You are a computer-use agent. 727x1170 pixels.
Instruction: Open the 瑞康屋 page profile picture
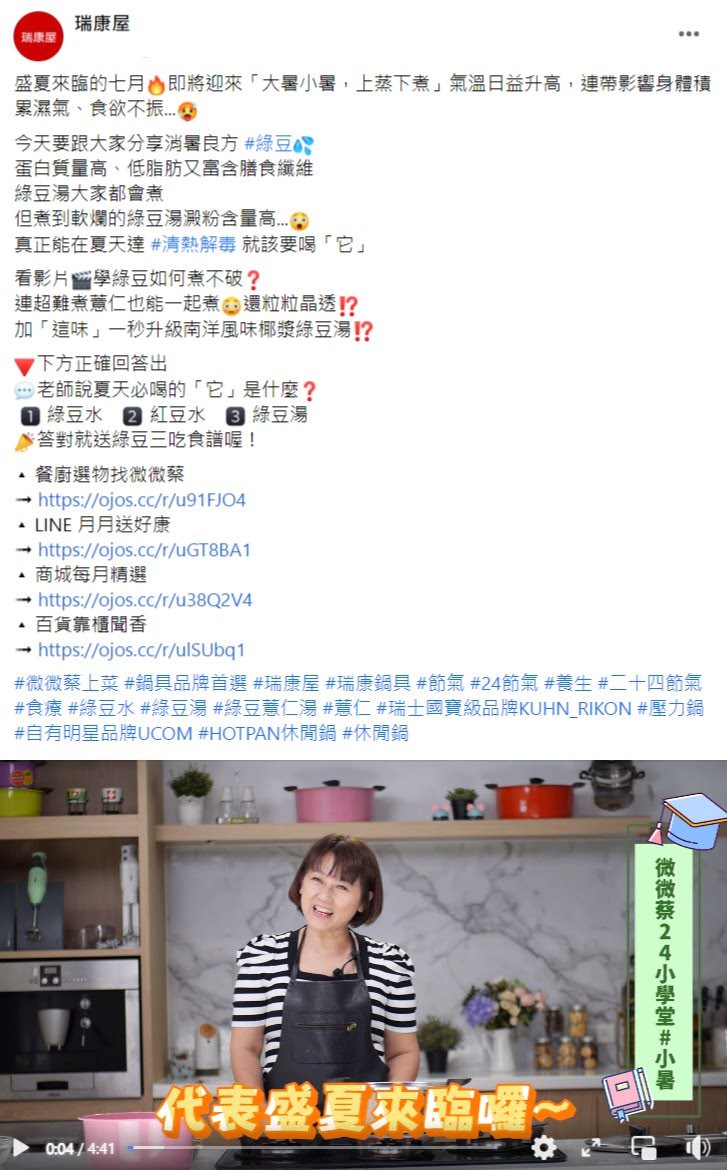click(x=38, y=37)
